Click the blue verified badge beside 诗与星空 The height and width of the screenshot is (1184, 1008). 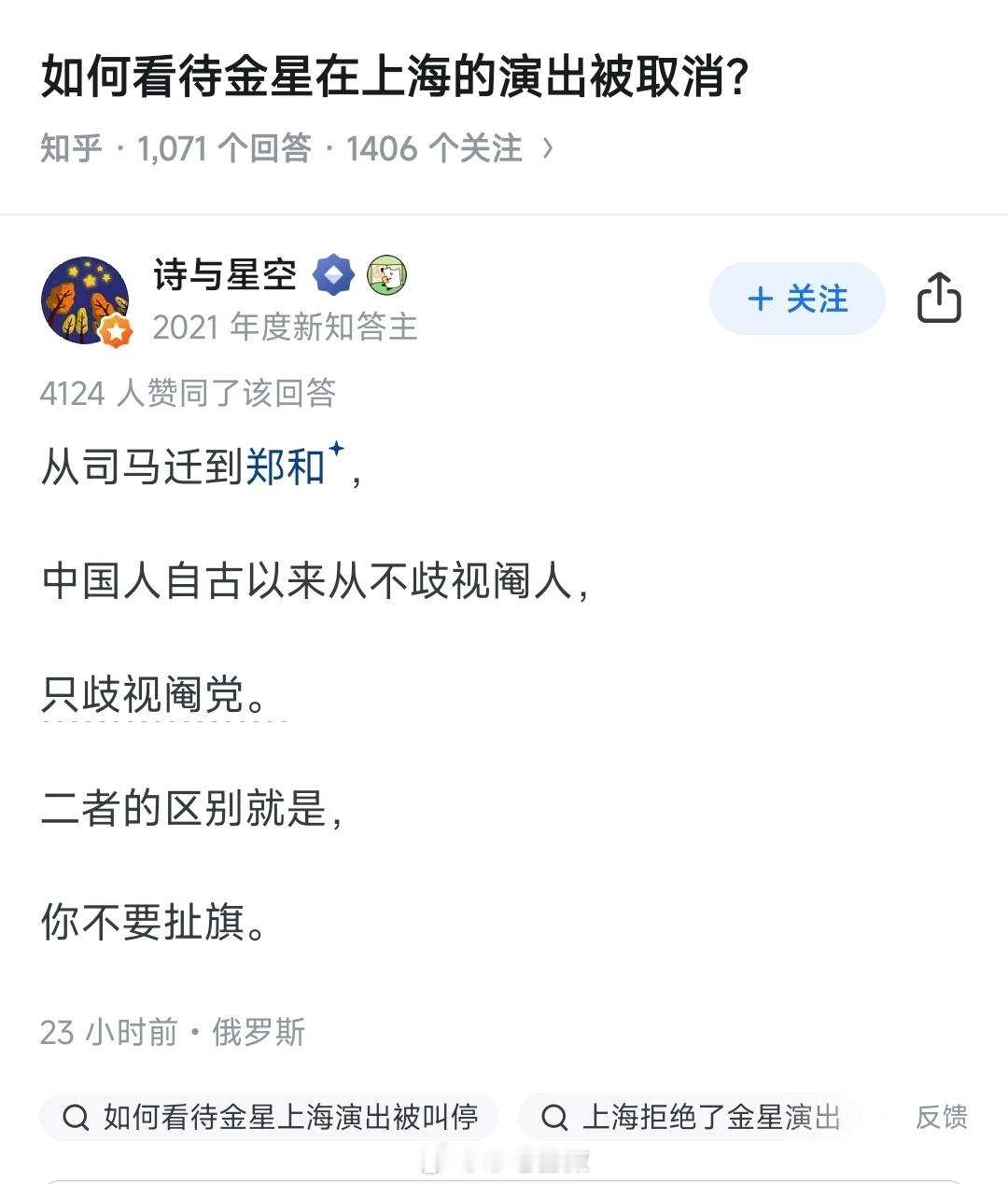[x=333, y=274]
